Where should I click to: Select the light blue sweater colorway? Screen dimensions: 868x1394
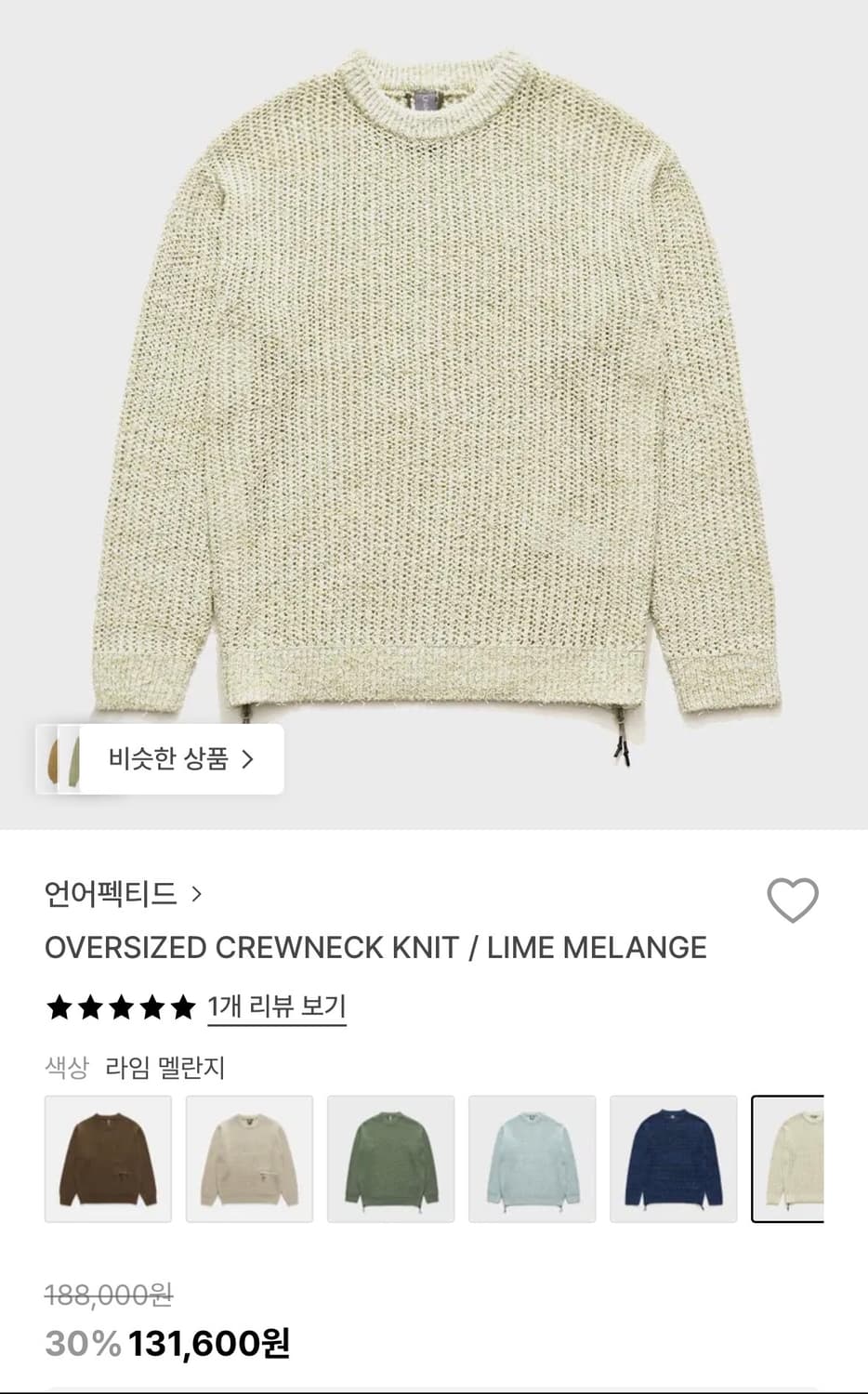coord(532,1159)
